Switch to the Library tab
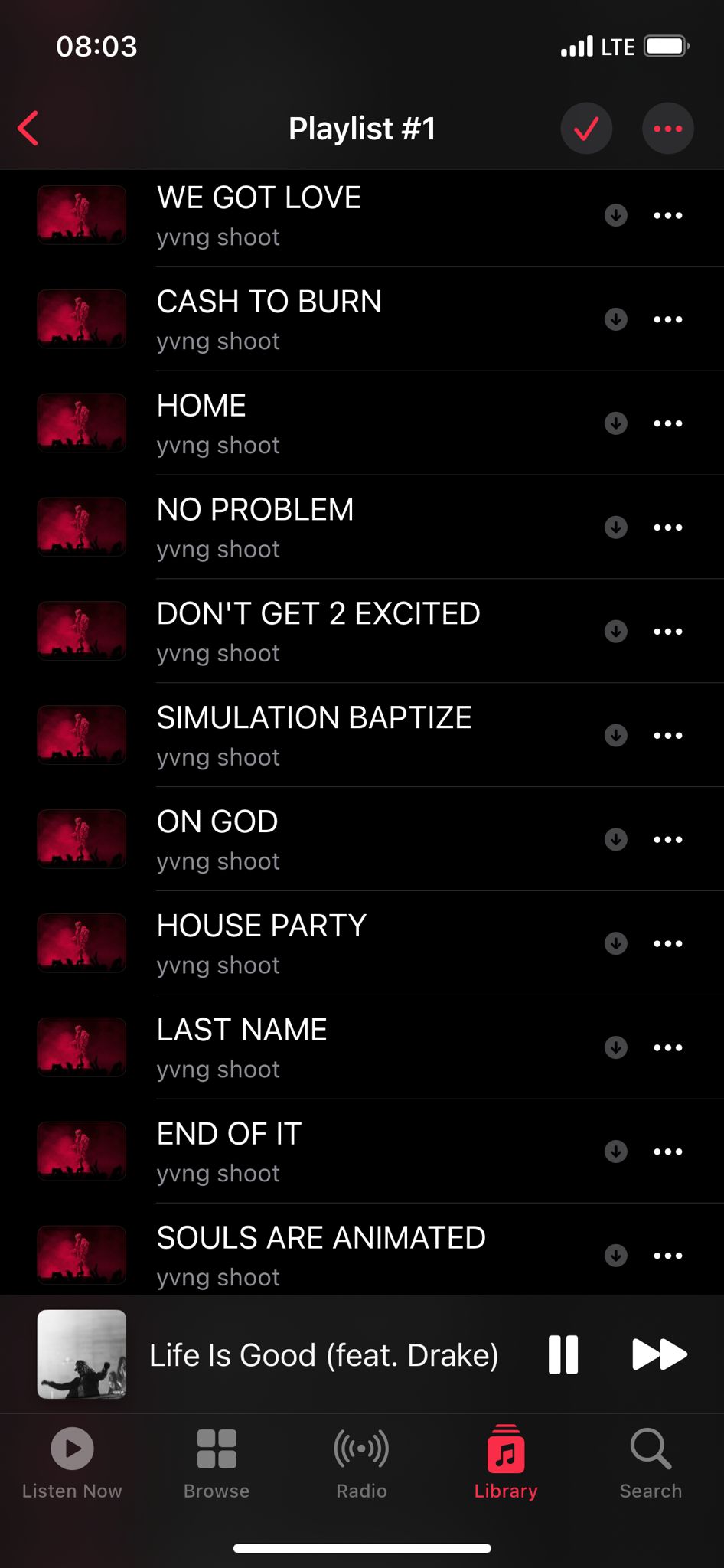The image size is (724, 1568). coord(504,1462)
